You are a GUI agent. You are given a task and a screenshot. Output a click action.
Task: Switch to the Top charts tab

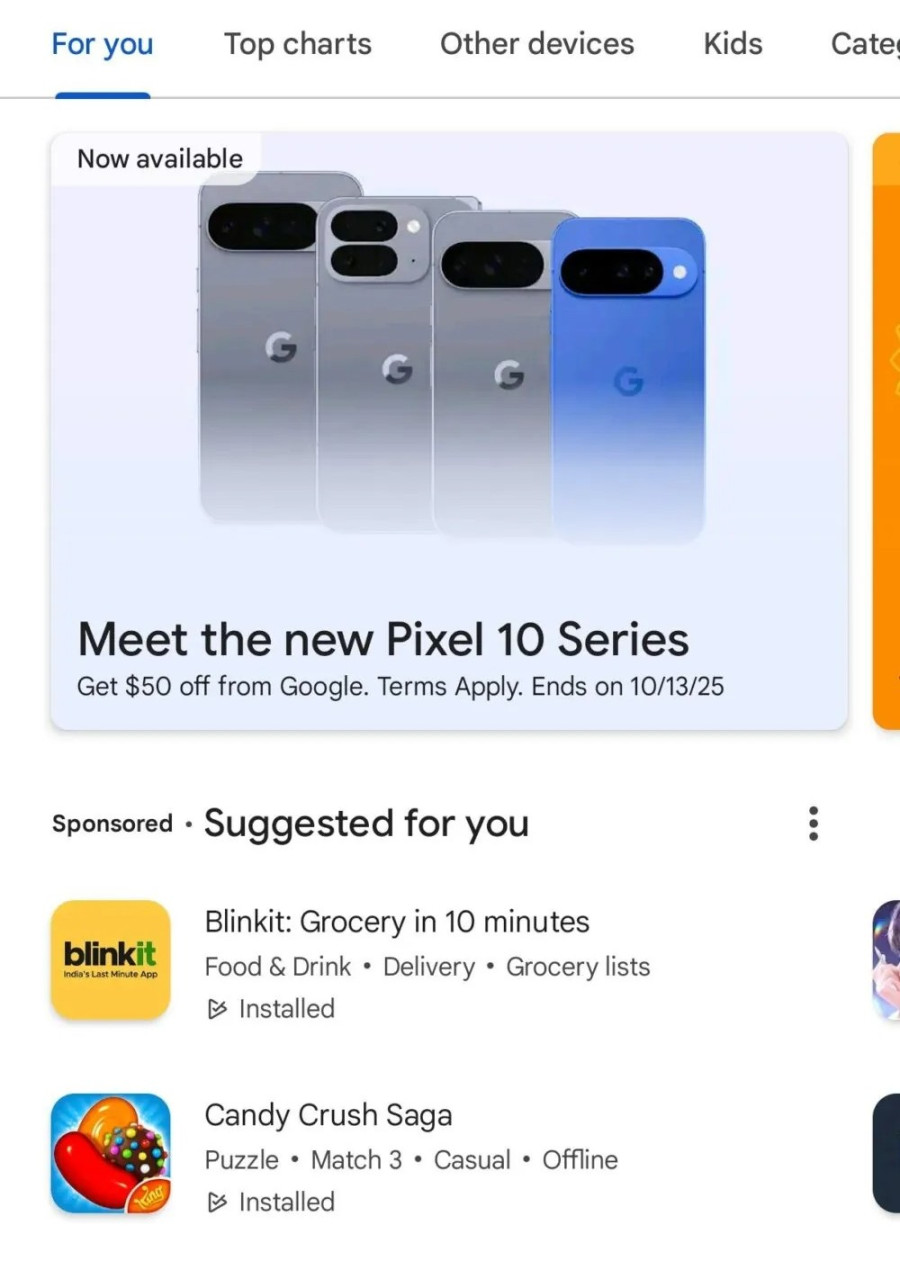[297, 45]
